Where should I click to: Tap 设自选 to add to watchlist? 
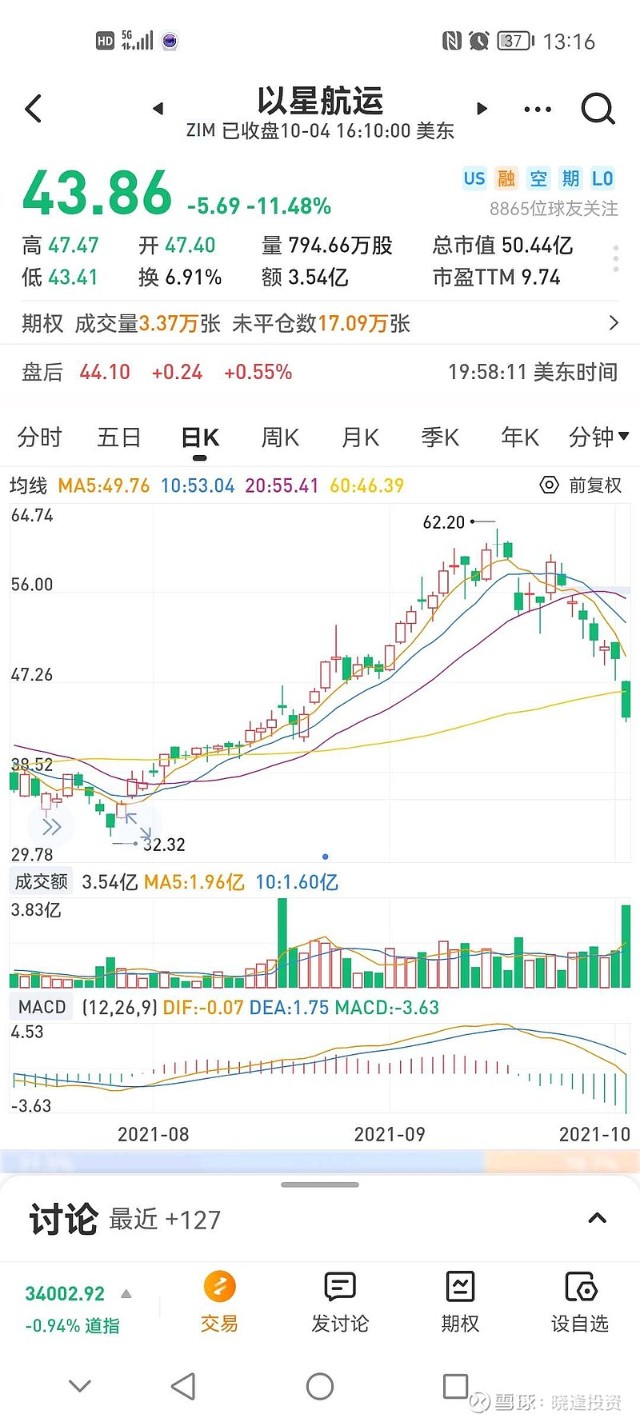pyautogui.click(x=580, y=1302)
